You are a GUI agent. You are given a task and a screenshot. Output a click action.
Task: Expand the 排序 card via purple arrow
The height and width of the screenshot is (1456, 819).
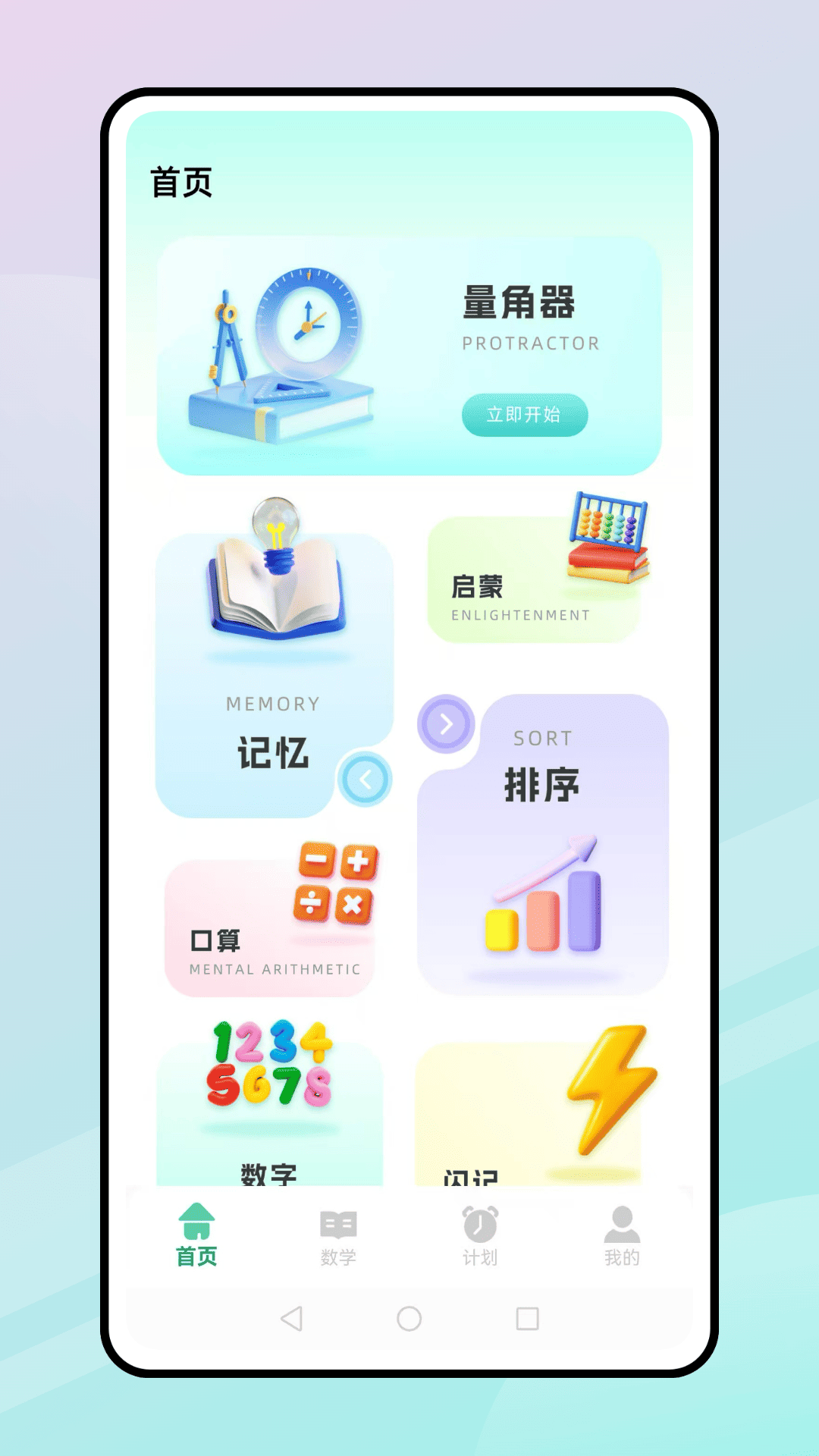coord(445,724)
